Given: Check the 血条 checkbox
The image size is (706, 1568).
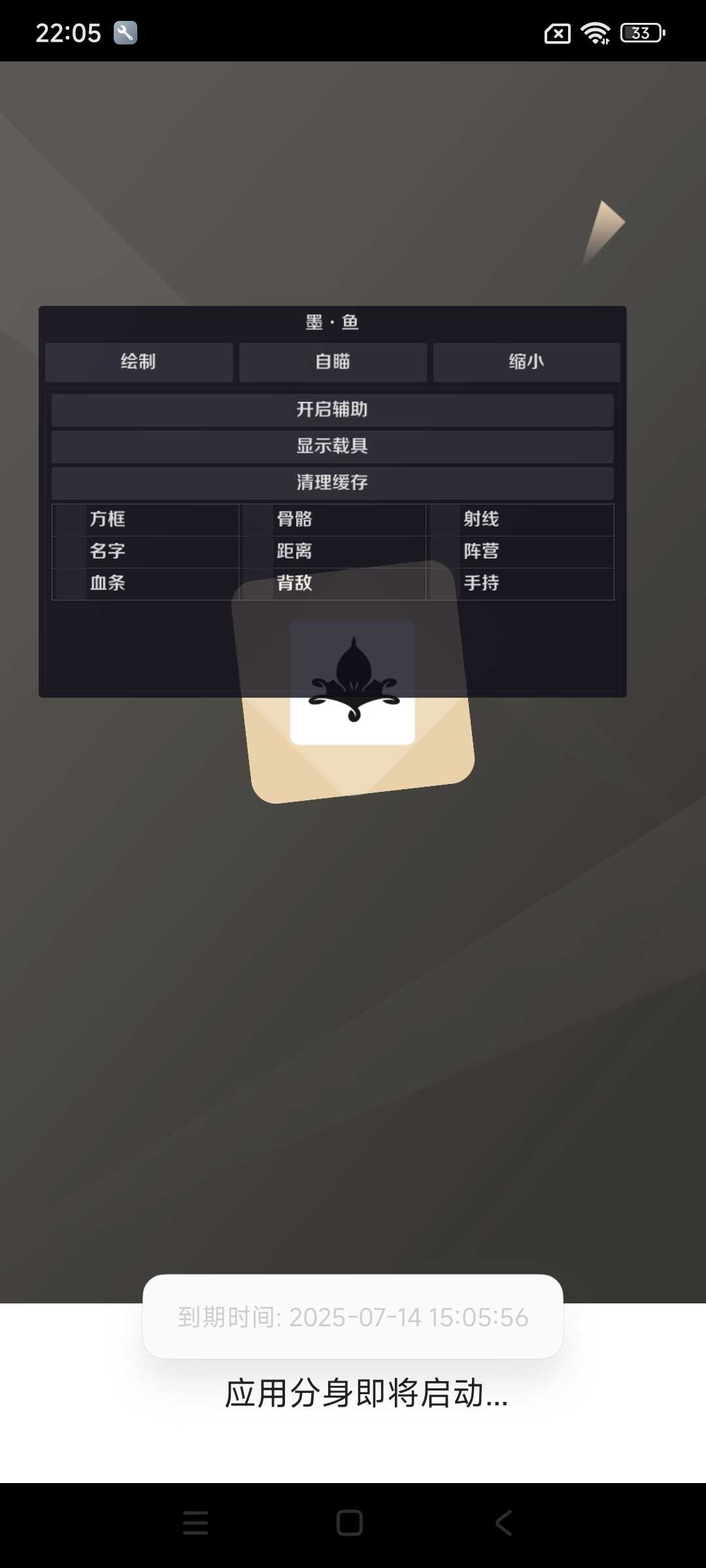Looking at the screenshot, I should pos(71,583).
